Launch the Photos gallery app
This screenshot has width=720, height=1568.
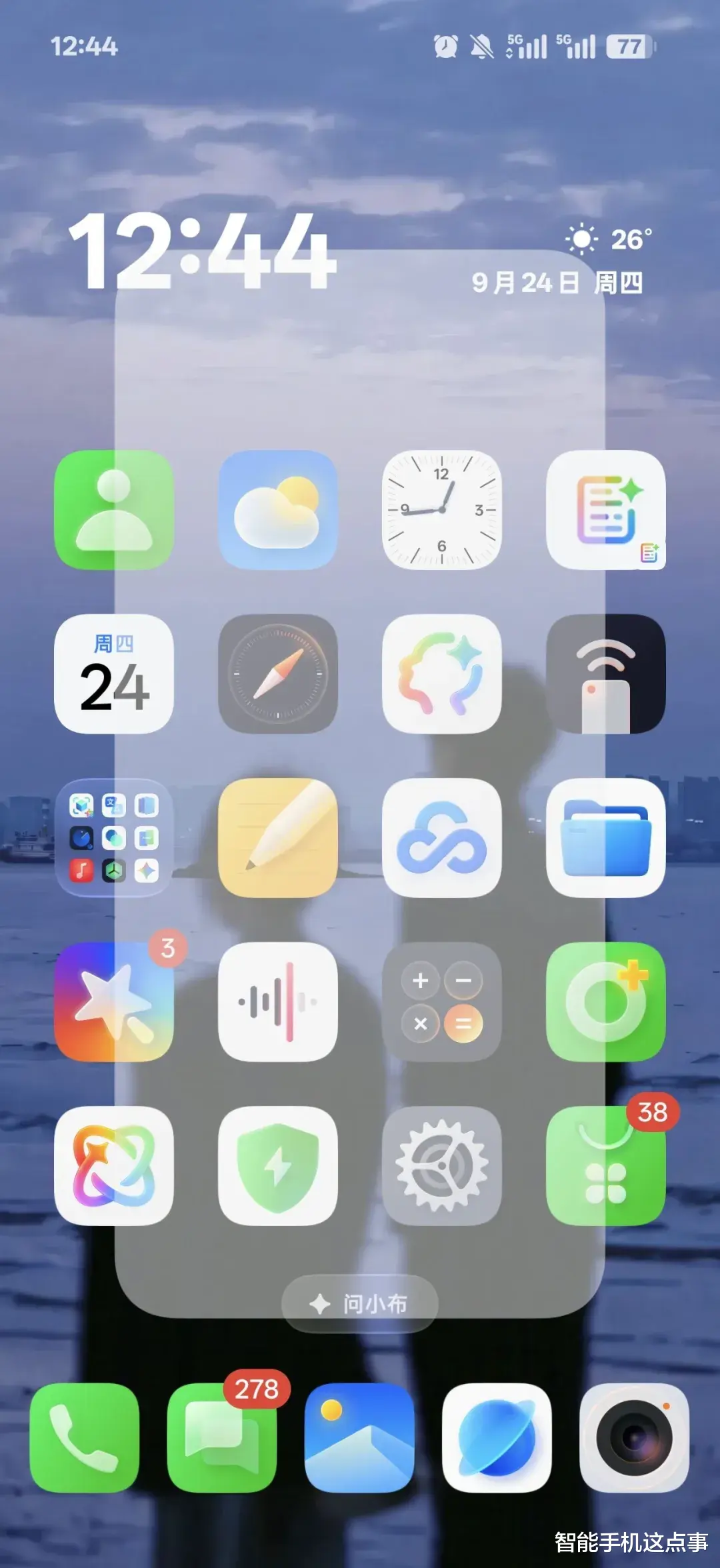[359, 1437]
